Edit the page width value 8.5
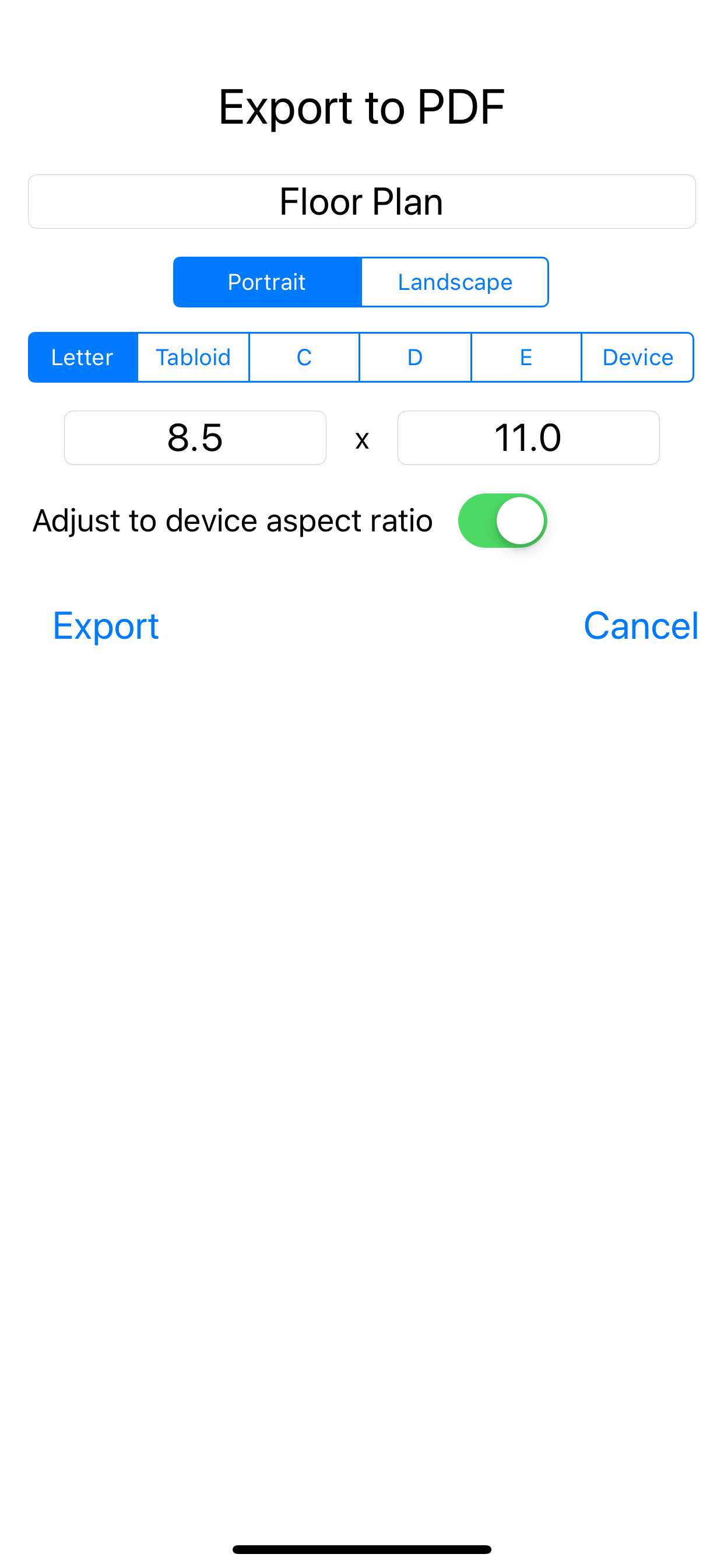The width and height of the screenshot is (724, 1568). tap(195, 437)
